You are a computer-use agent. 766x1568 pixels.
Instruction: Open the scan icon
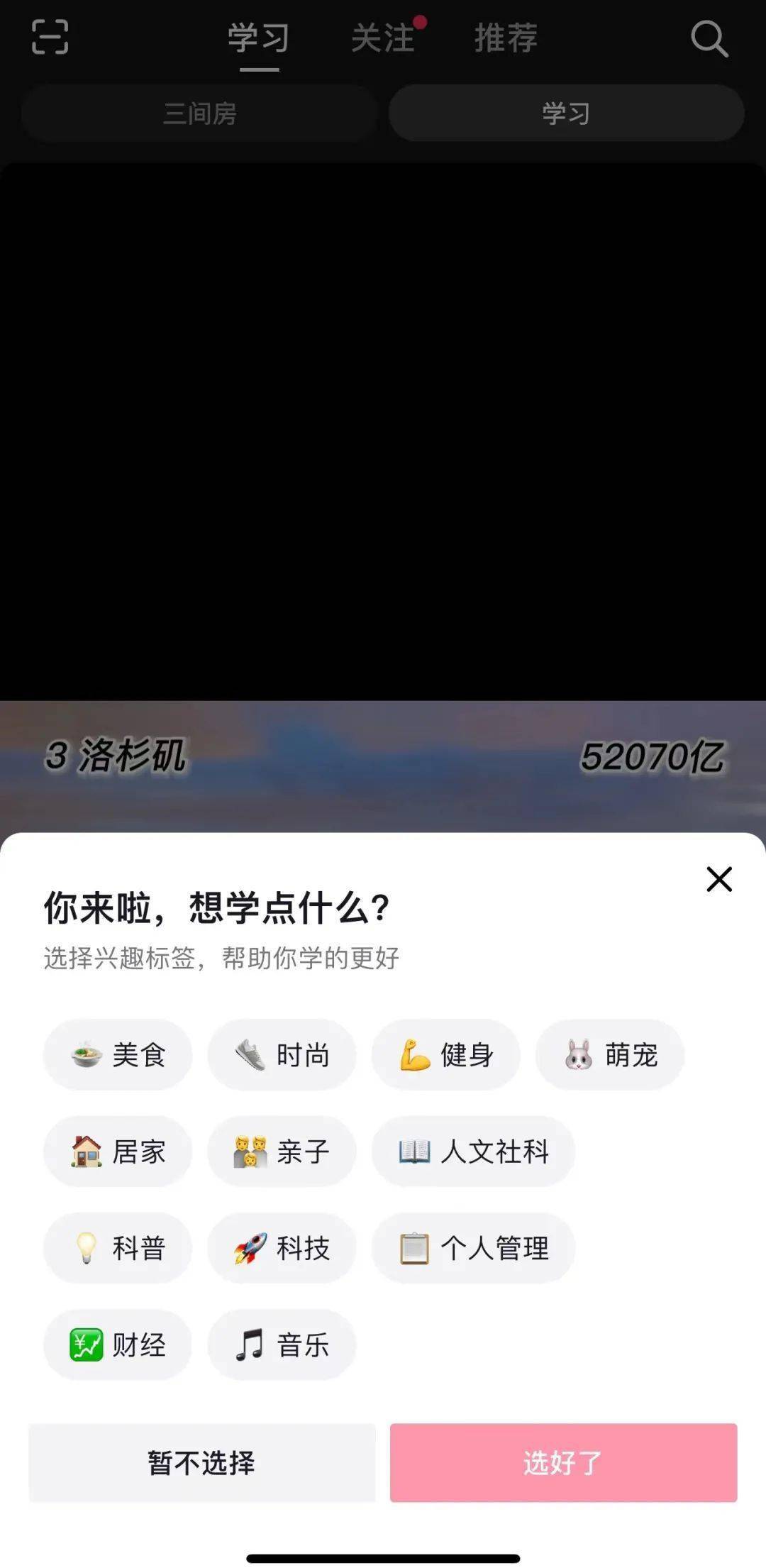[50, 37]
